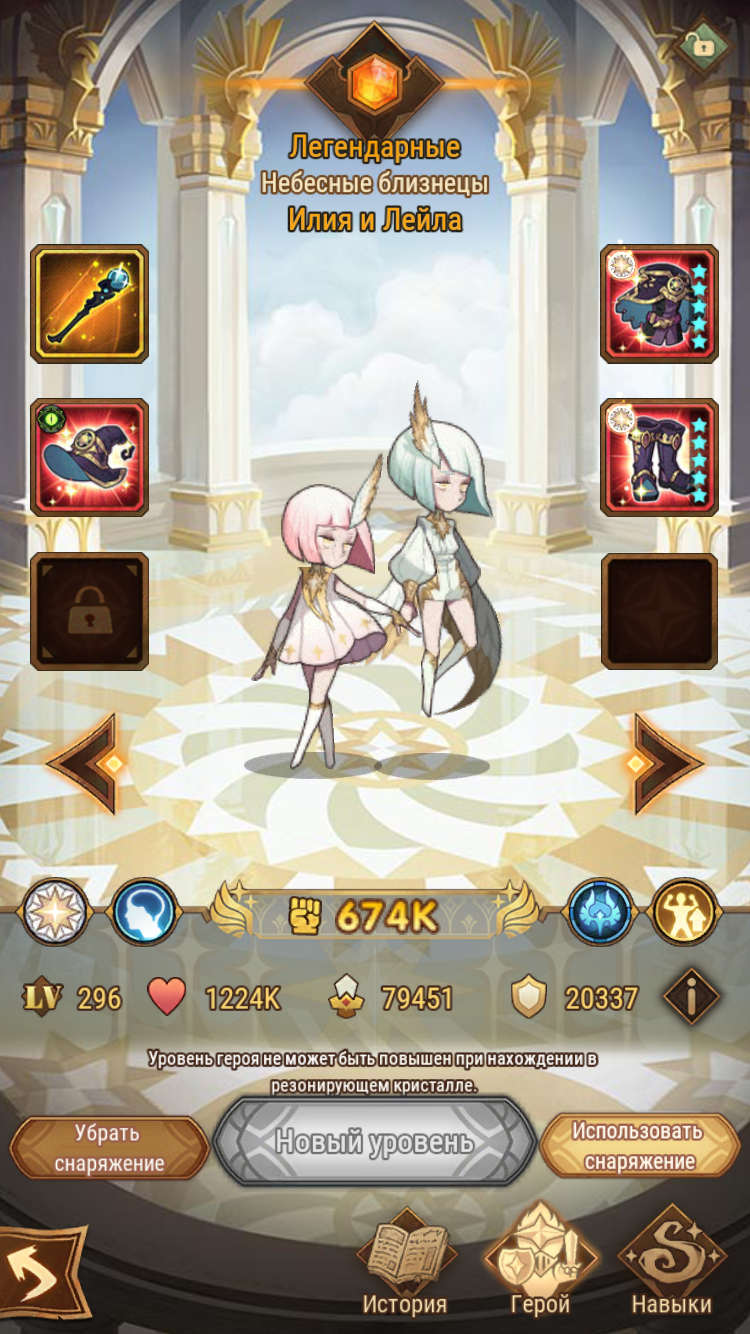Open the purple robe armor slot
The height and width of the screenshot is (1334, 750).
[x=659, y=304]
